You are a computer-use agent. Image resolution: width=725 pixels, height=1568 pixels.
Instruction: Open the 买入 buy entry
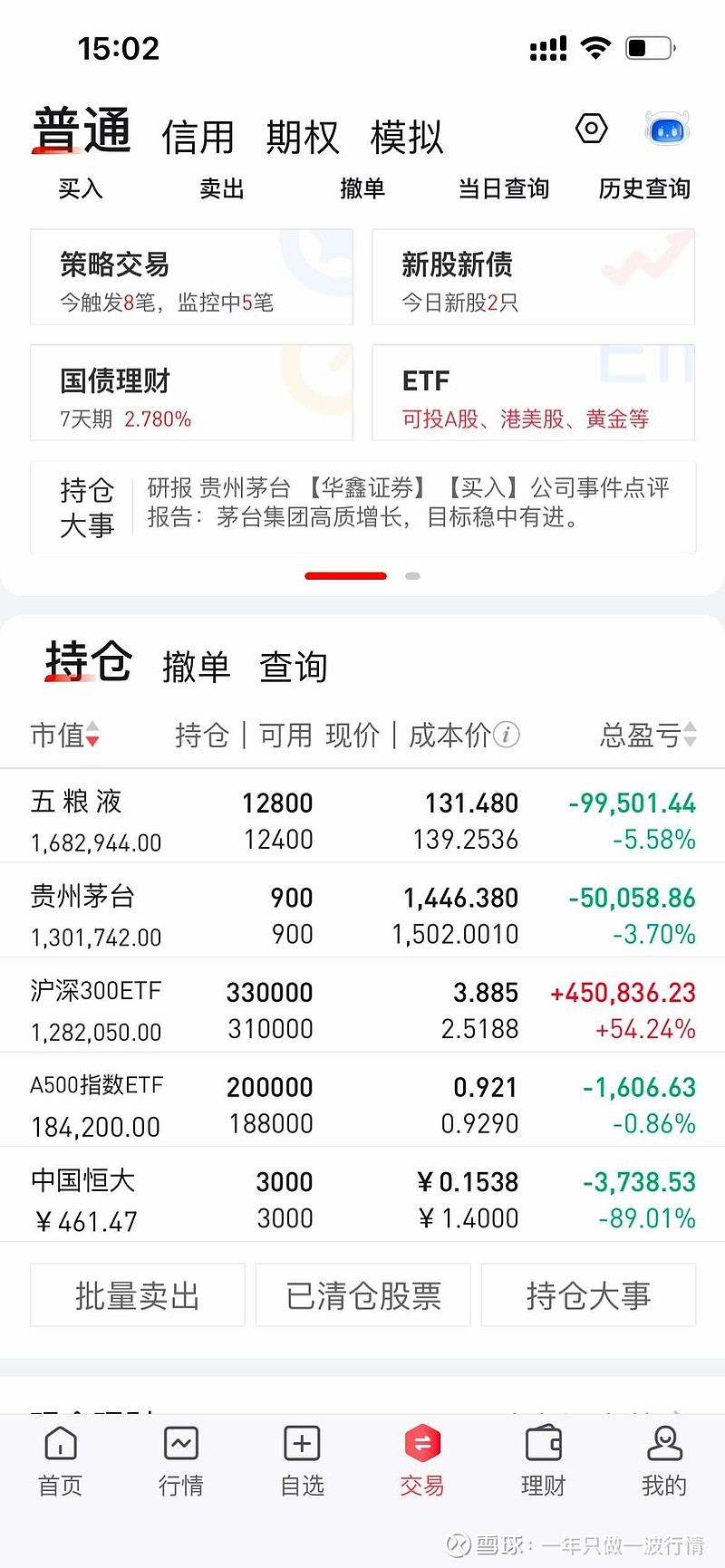(x=81, y=189)
